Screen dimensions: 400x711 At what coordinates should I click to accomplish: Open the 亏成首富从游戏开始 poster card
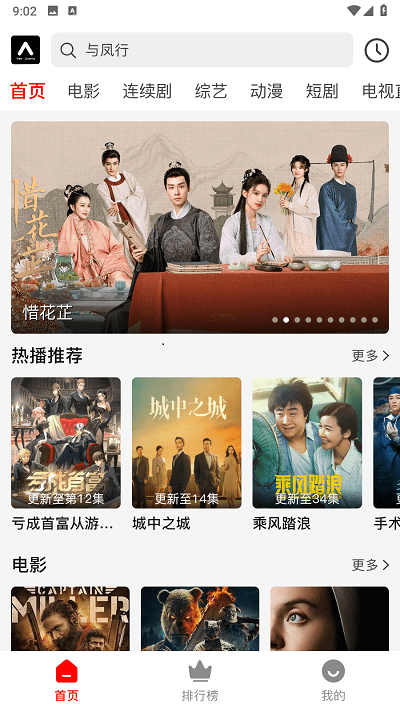pyautogui.click(x=66, y=454)
